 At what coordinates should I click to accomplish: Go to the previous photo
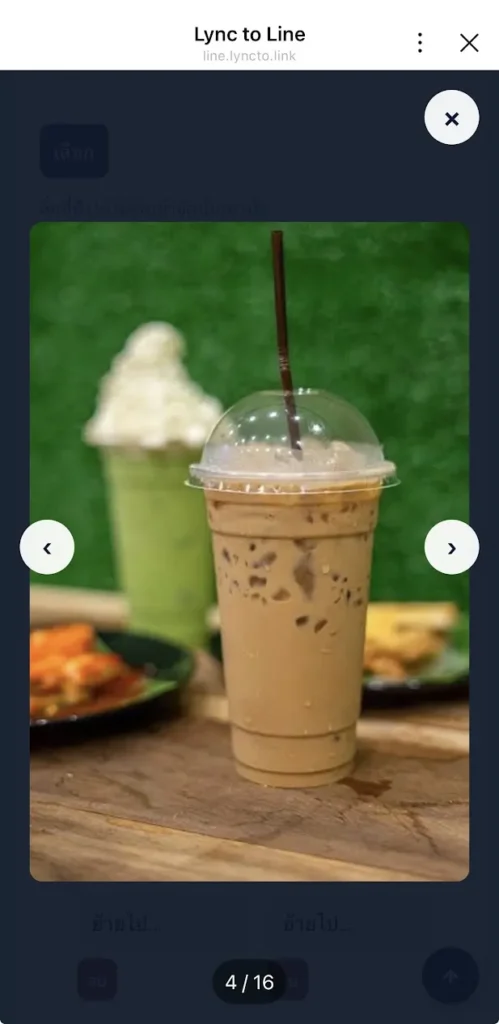click(47, 547)
